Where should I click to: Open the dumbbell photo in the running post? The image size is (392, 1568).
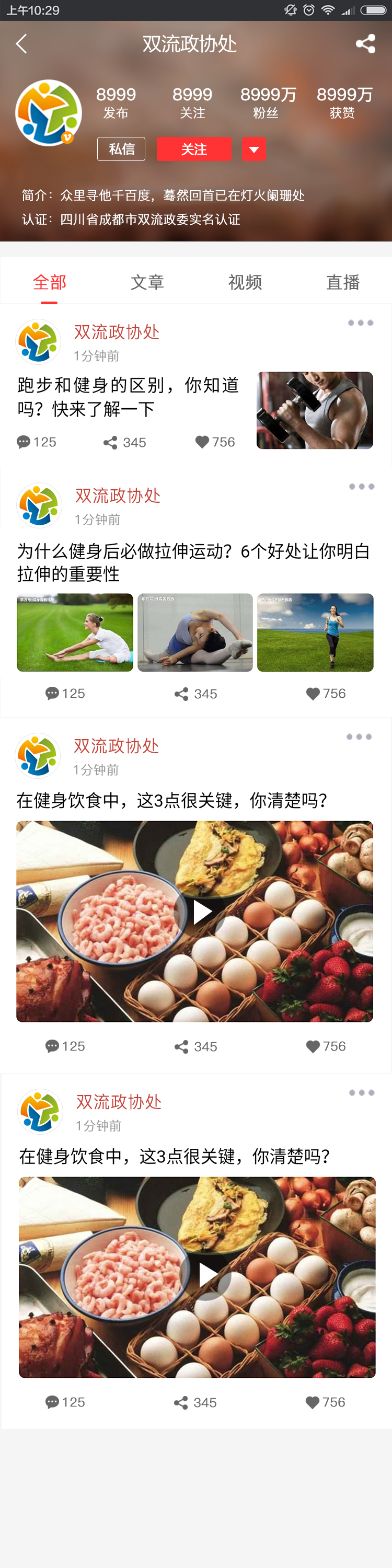[314, 410]
